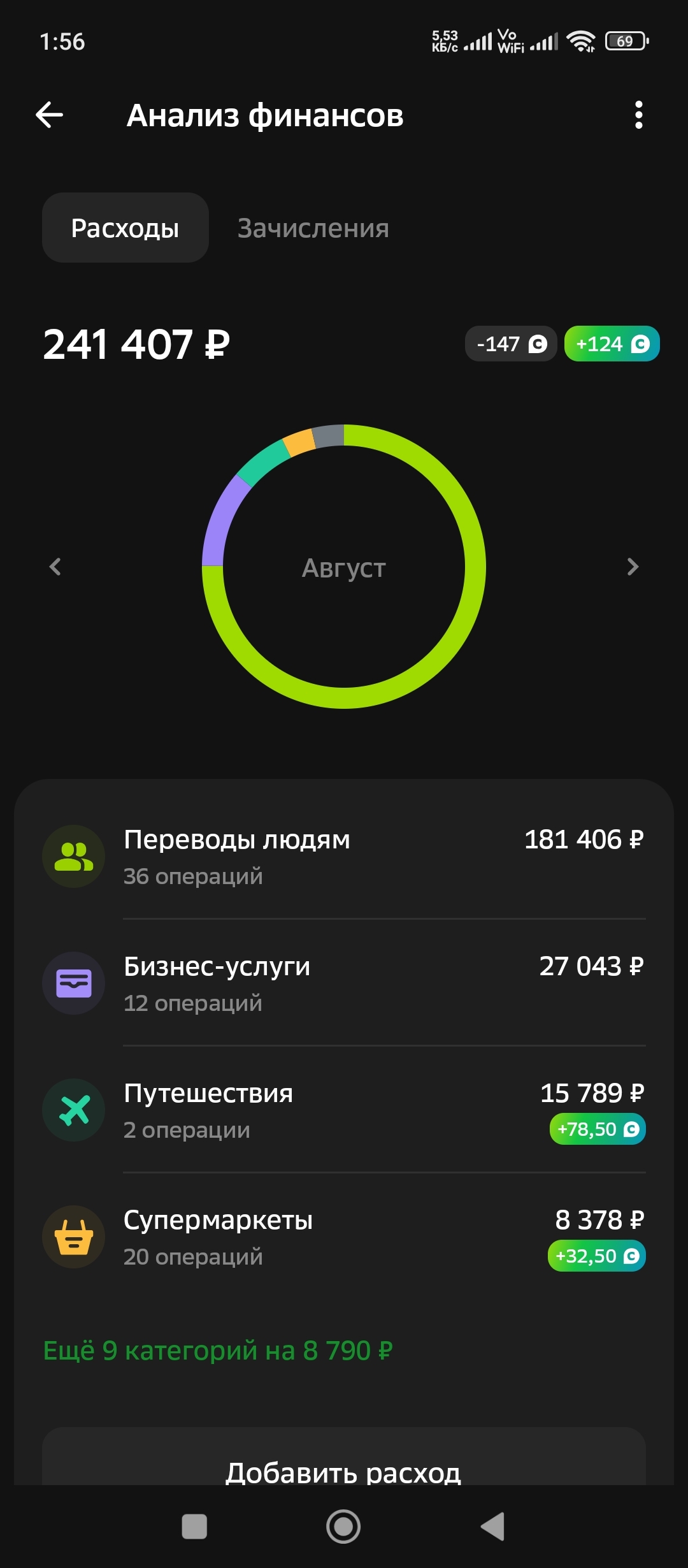
Task: Open the system recent apps view
Action: pos(194,1527)
